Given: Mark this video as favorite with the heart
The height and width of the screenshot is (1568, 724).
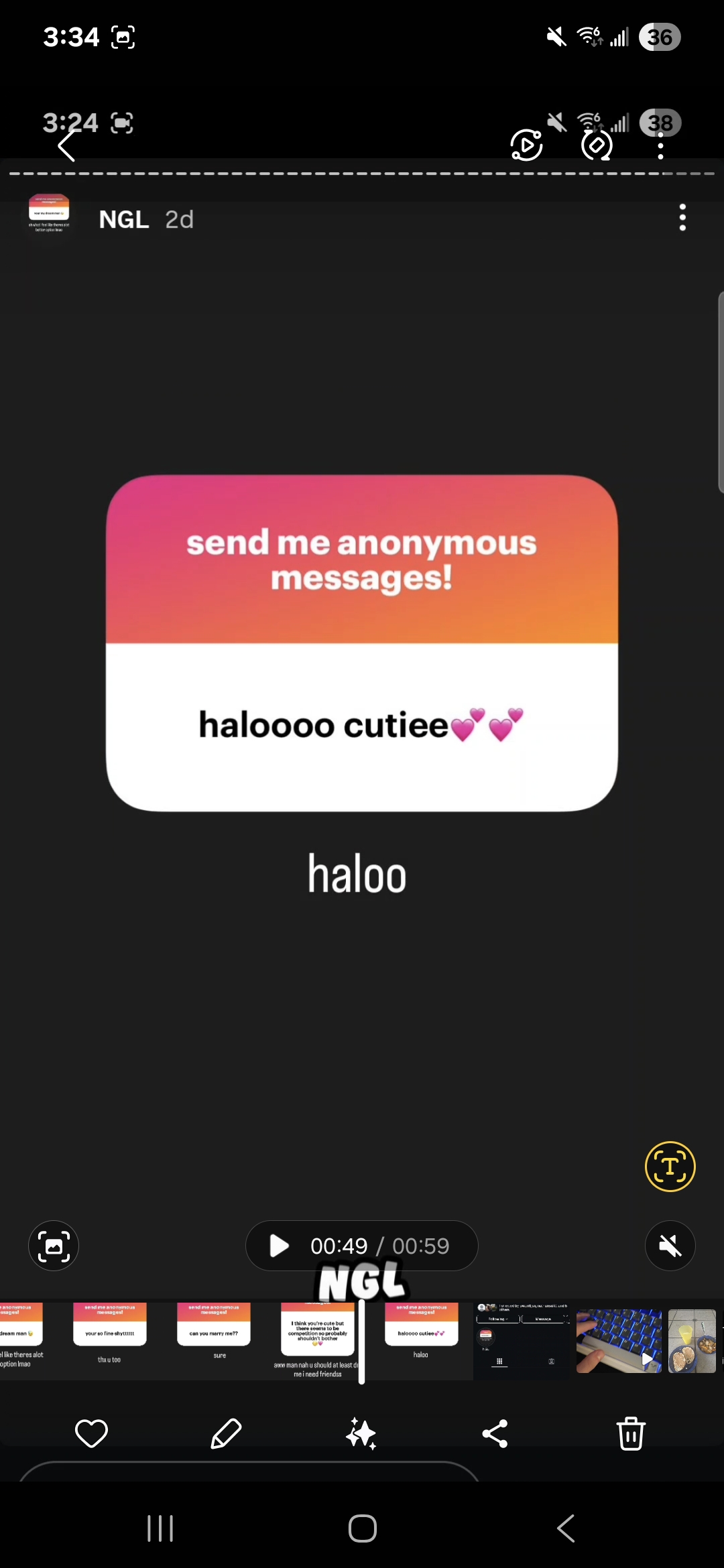Looking at the screenshot, I should click(x=91, y=1434).
